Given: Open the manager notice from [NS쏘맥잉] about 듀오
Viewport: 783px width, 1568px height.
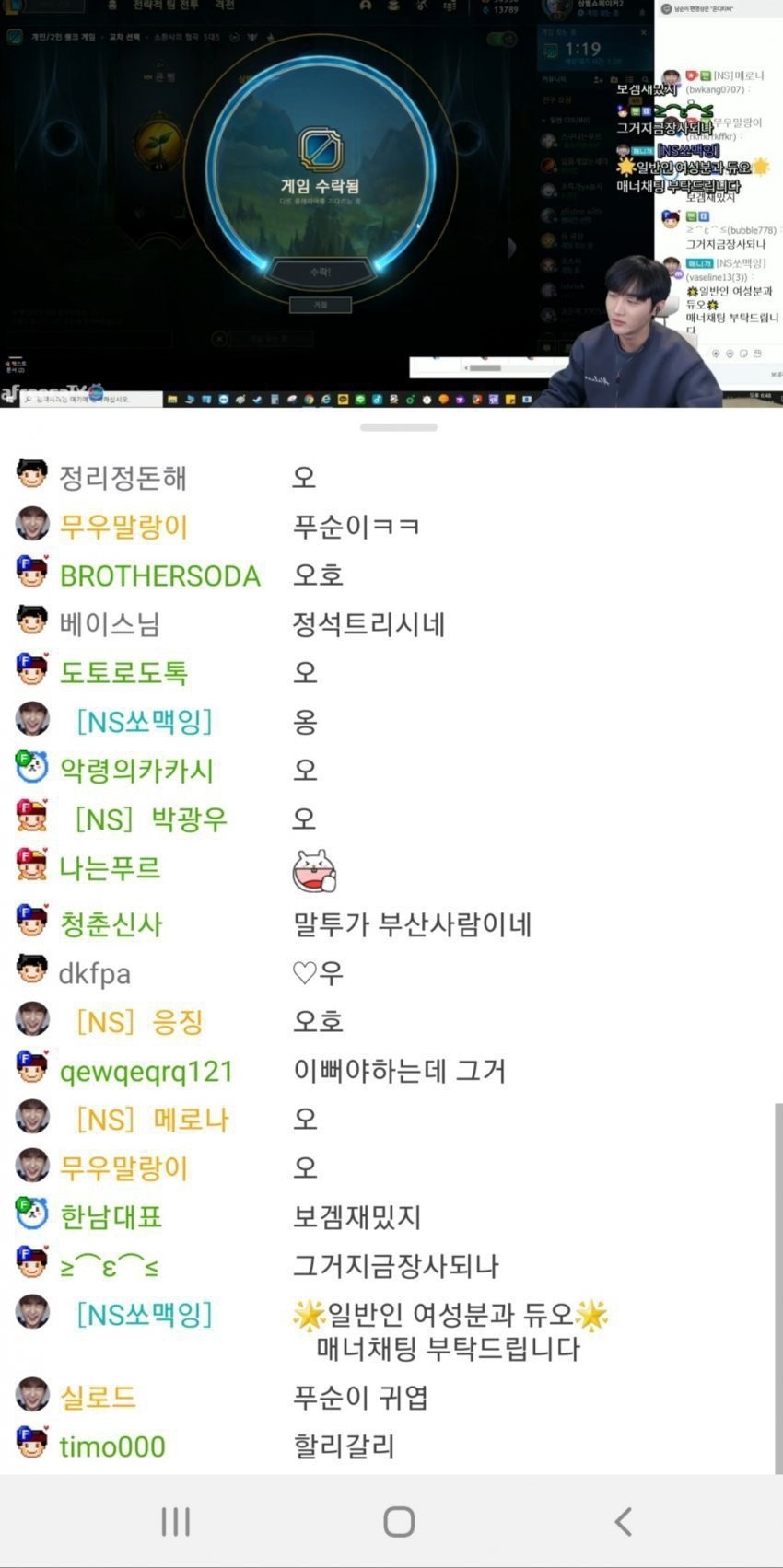Looking at the screenshot, I should click(x=449, y=1331).
